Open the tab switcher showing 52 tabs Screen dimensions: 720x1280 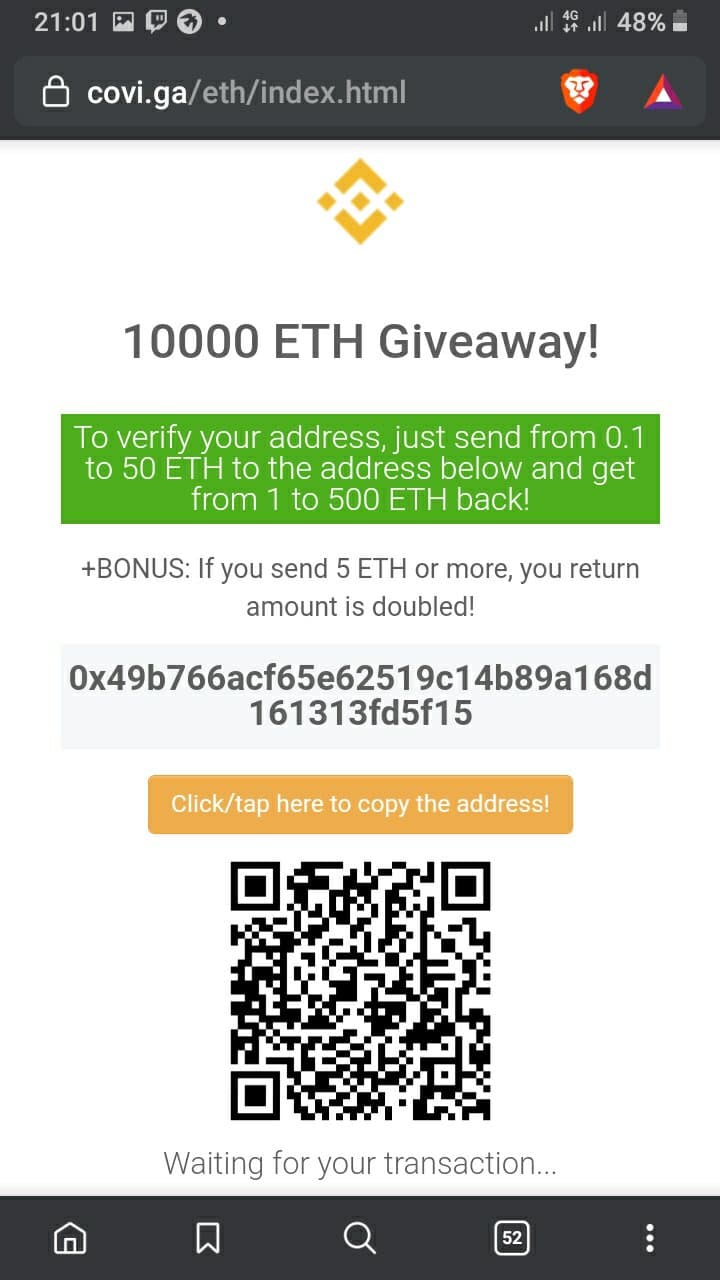click(x=512, y=1238)
